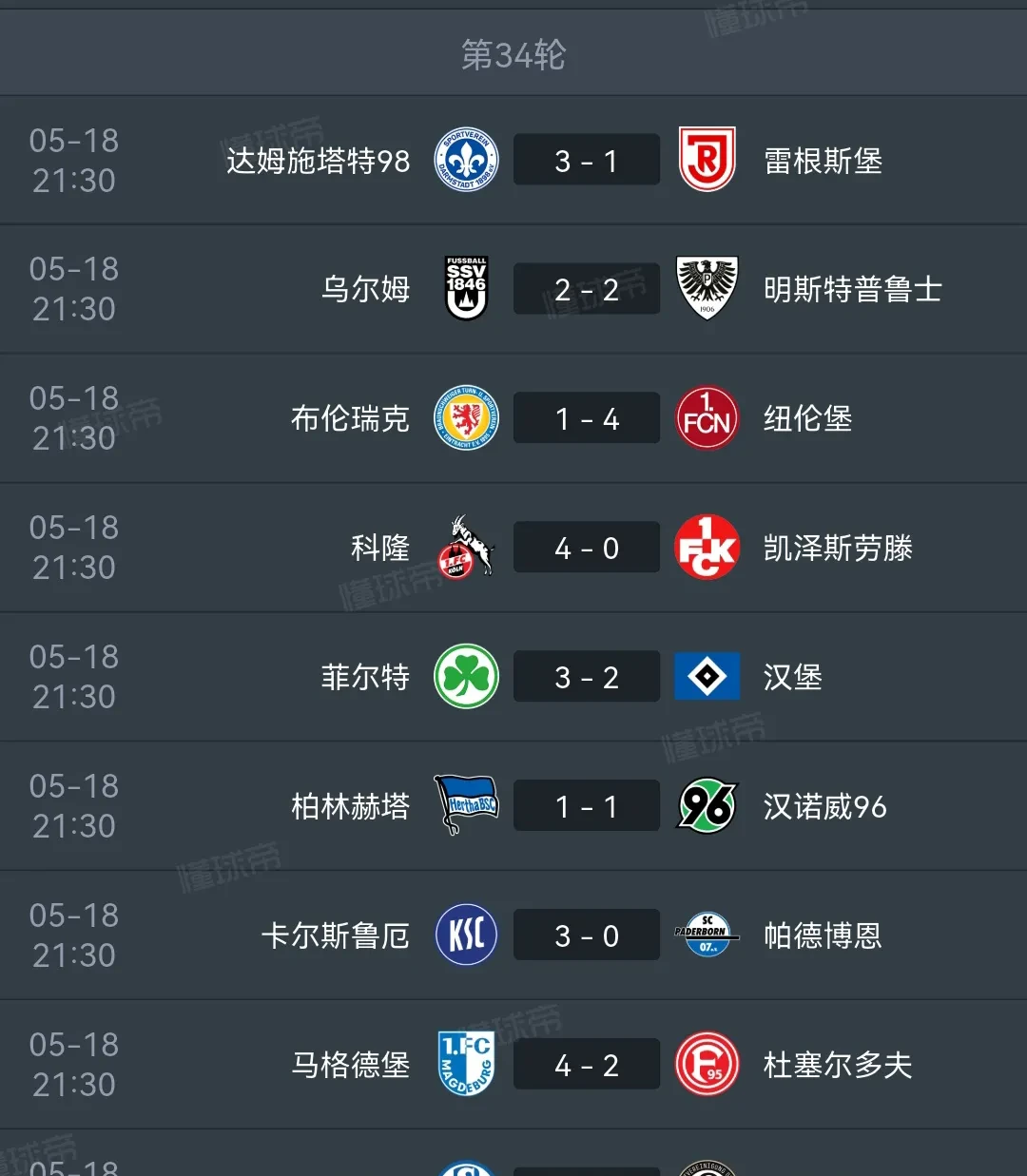Click the Greuther Fürth clover icon
1027x1176 pixels.
click(465, 677)
